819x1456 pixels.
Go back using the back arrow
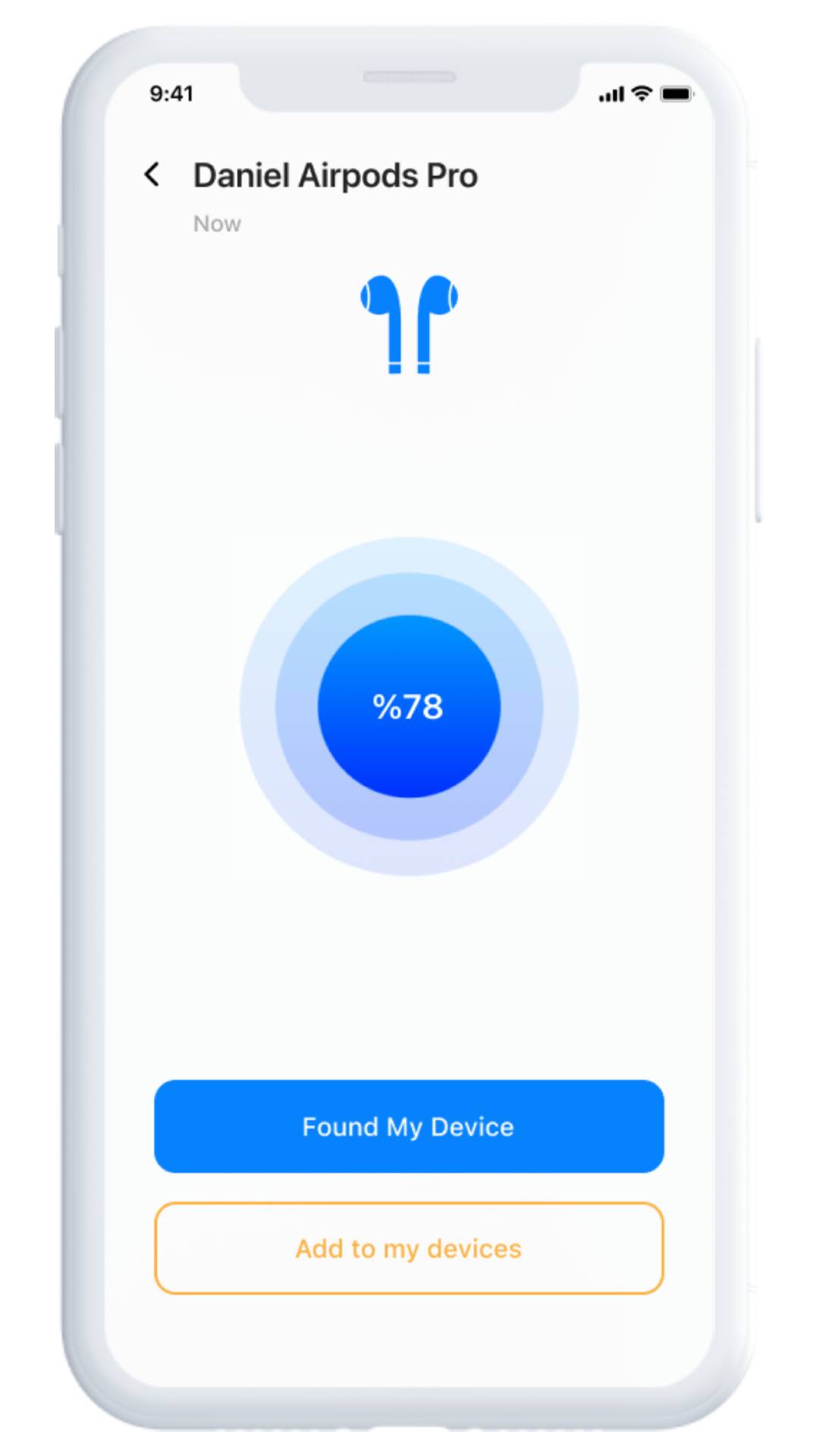coord(152,174)
